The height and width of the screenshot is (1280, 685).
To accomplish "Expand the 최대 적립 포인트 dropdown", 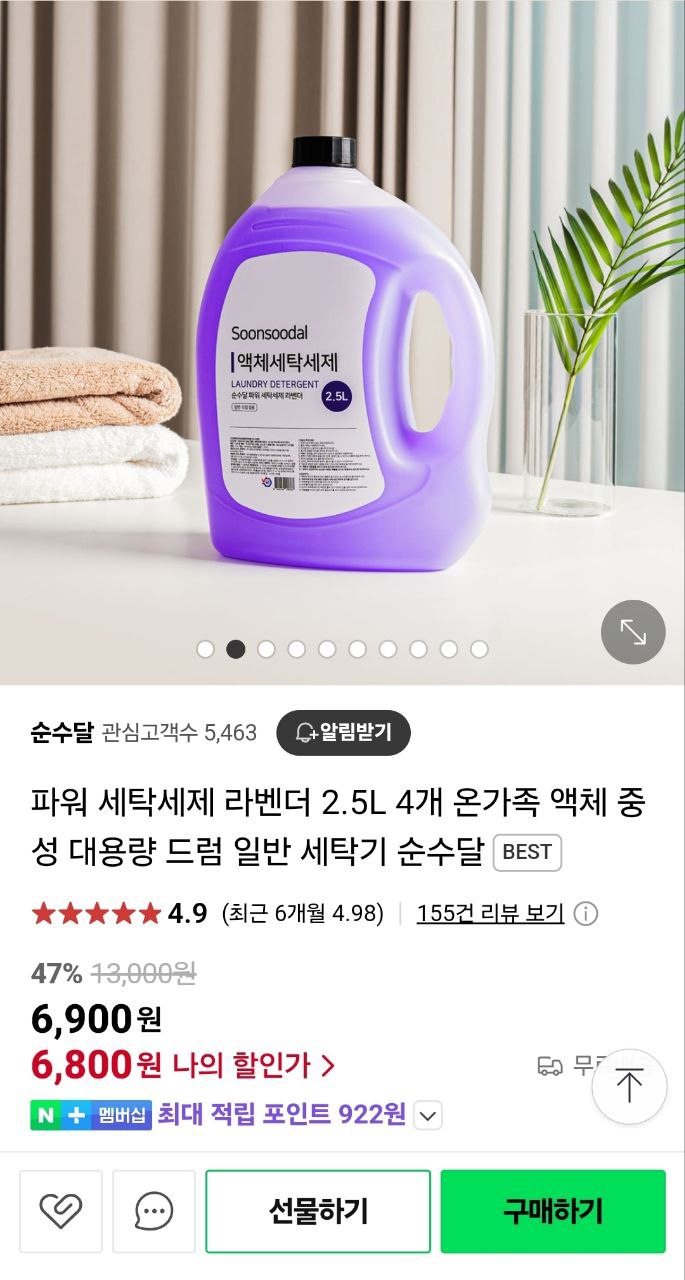I will [428, 1115].
